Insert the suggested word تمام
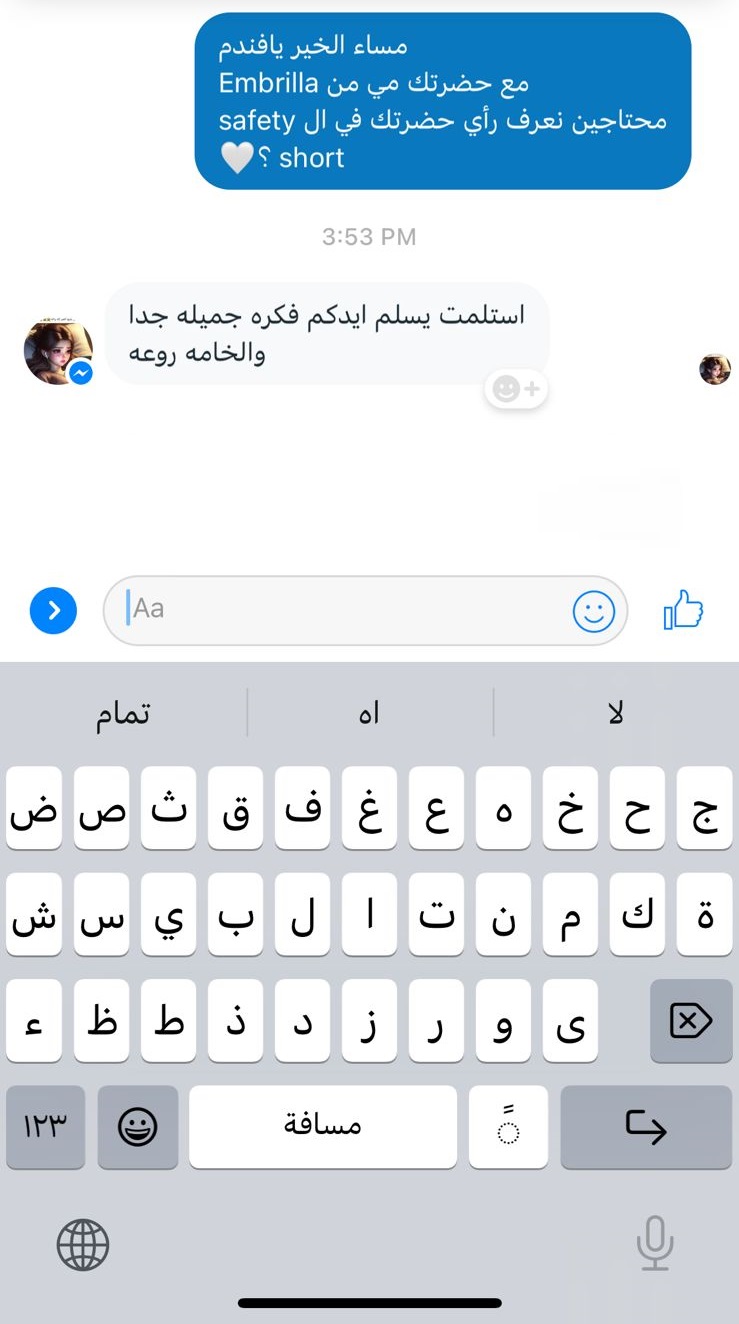Screen dimensions: 739x1324 123,714
